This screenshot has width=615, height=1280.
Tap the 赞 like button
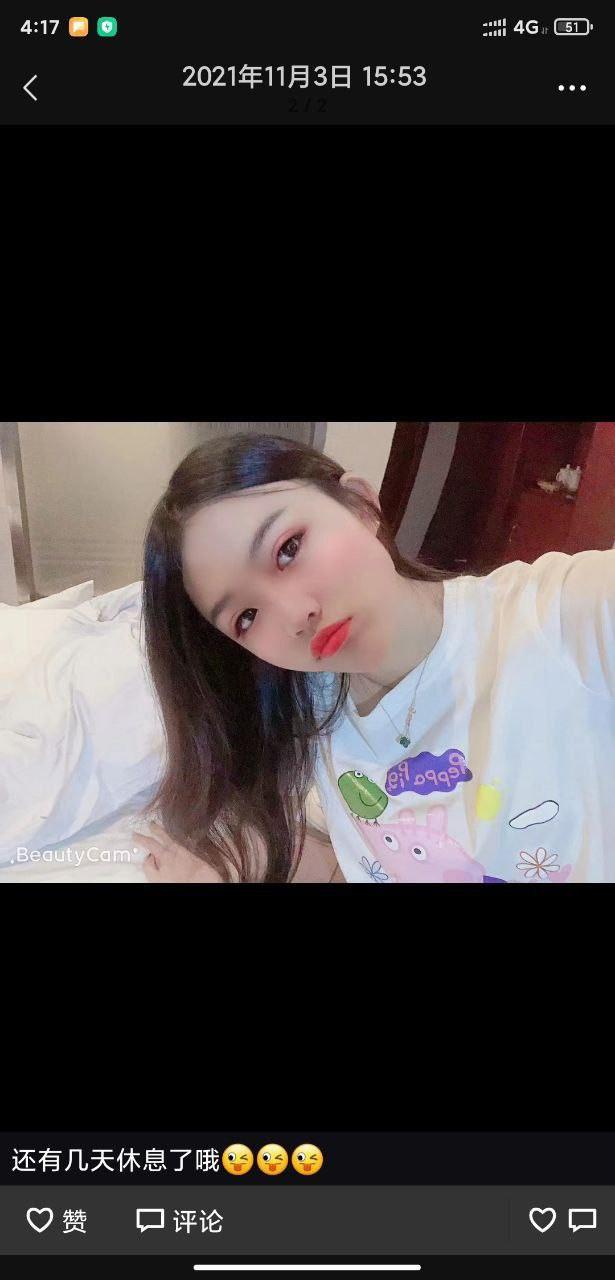(57, 1220)
